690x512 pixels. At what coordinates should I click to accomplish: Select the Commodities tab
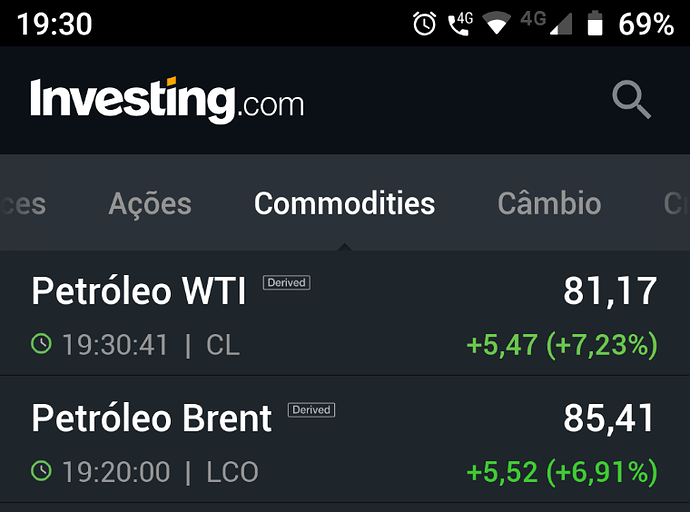[x=344, y=204]
